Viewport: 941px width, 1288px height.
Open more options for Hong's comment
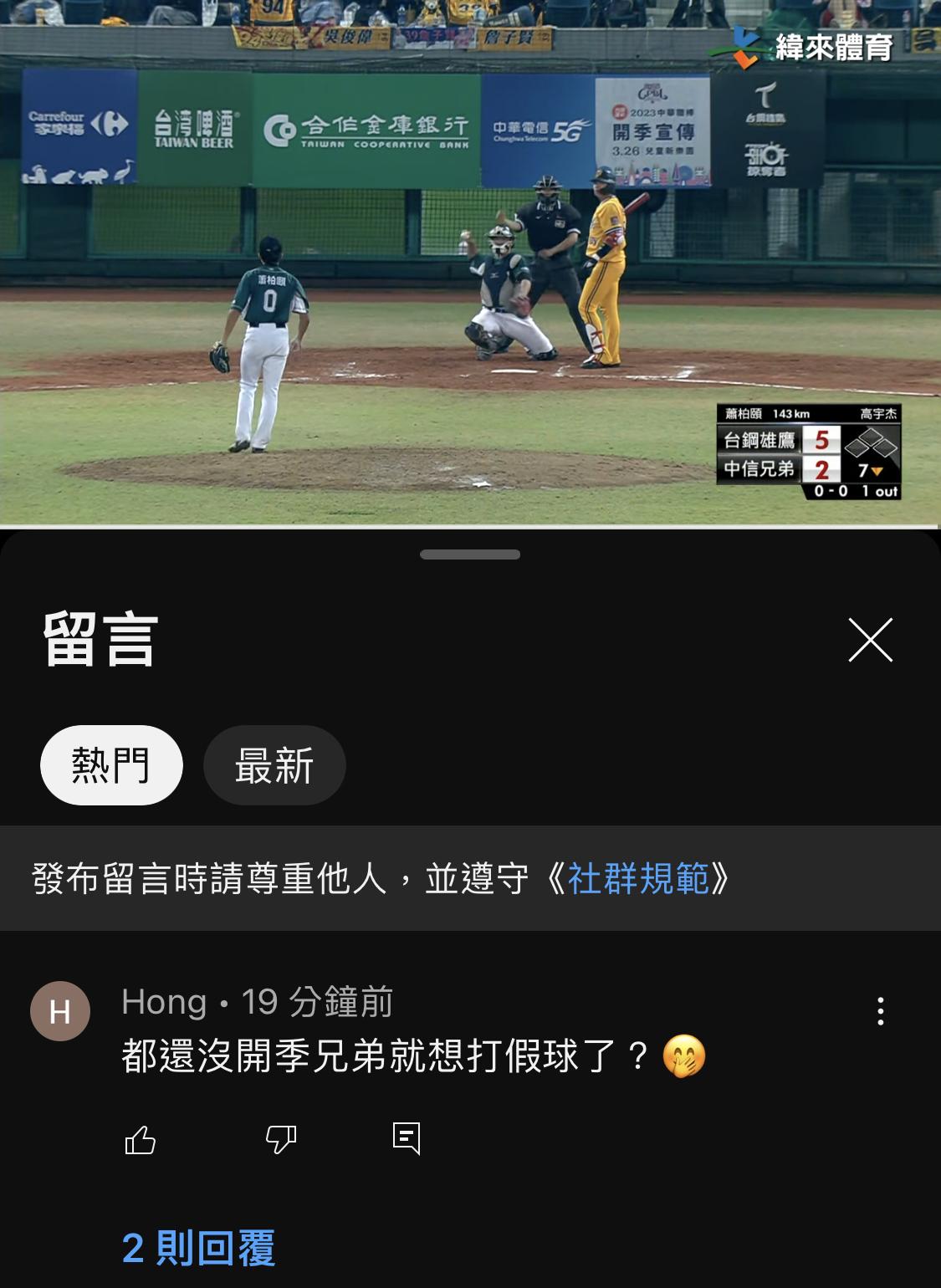tap(880, 1011)
